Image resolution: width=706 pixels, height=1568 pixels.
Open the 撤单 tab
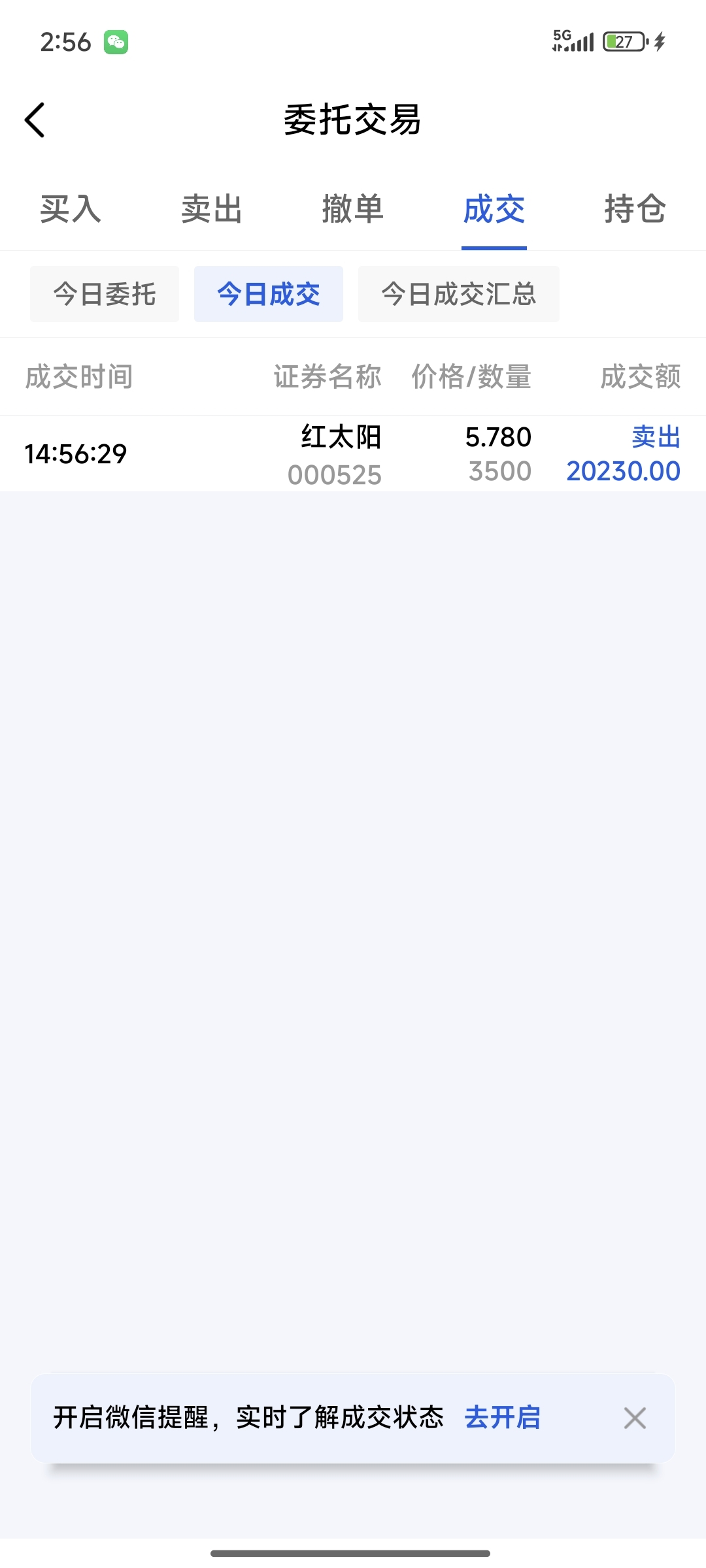(x=353, y=210)
